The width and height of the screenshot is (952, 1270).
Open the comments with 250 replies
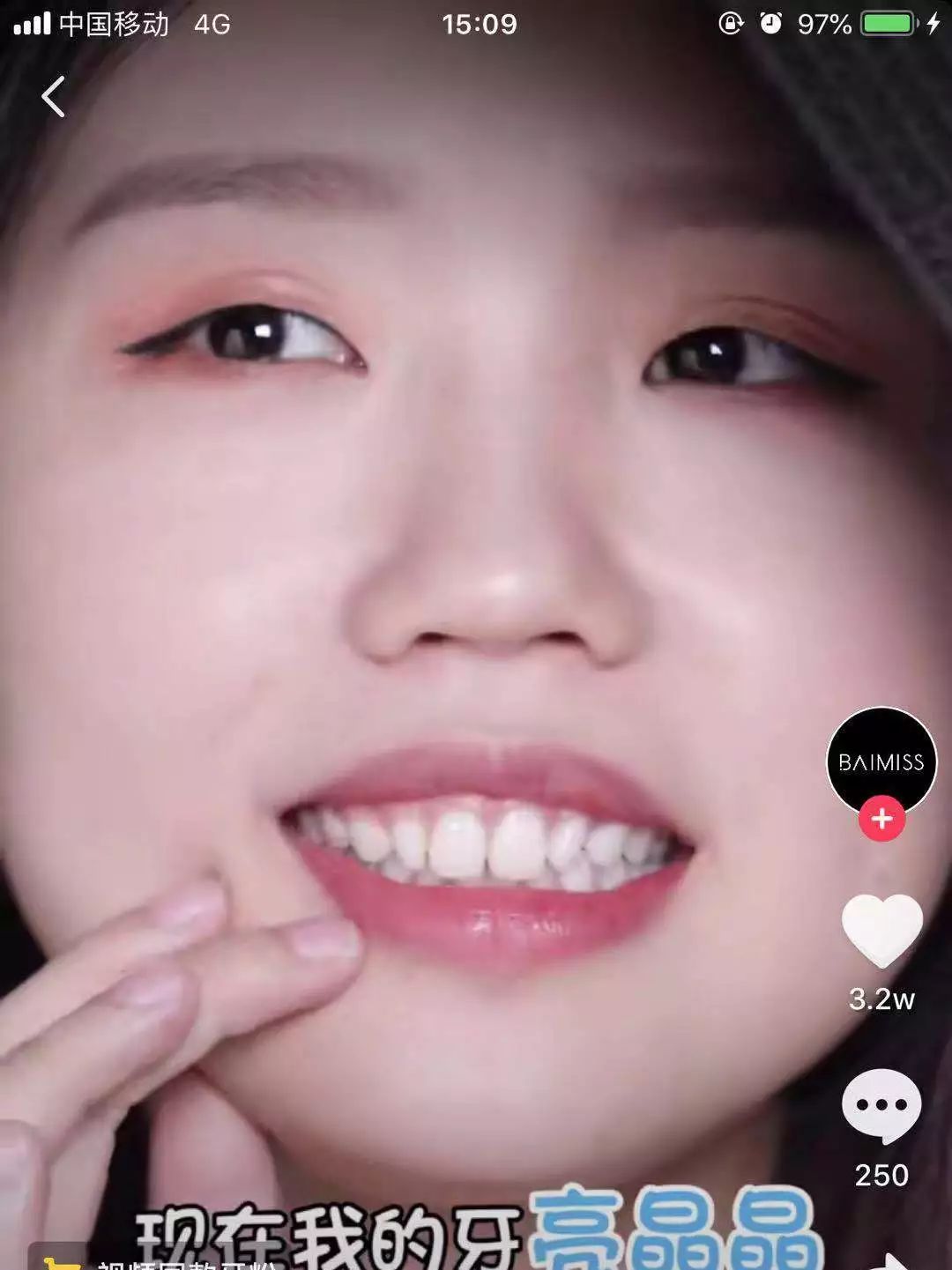point(881,1106)
